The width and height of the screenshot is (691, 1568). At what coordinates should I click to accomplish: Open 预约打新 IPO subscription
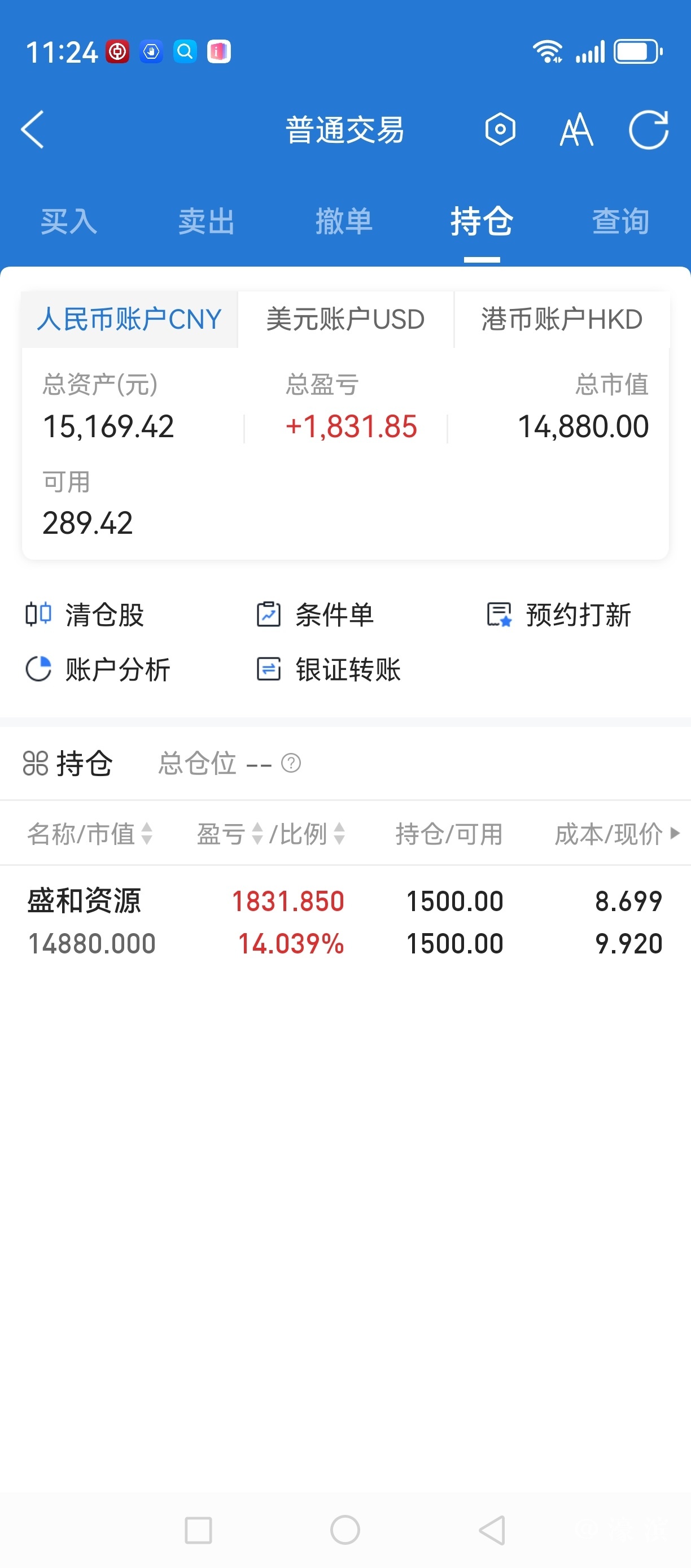[559, 615]
